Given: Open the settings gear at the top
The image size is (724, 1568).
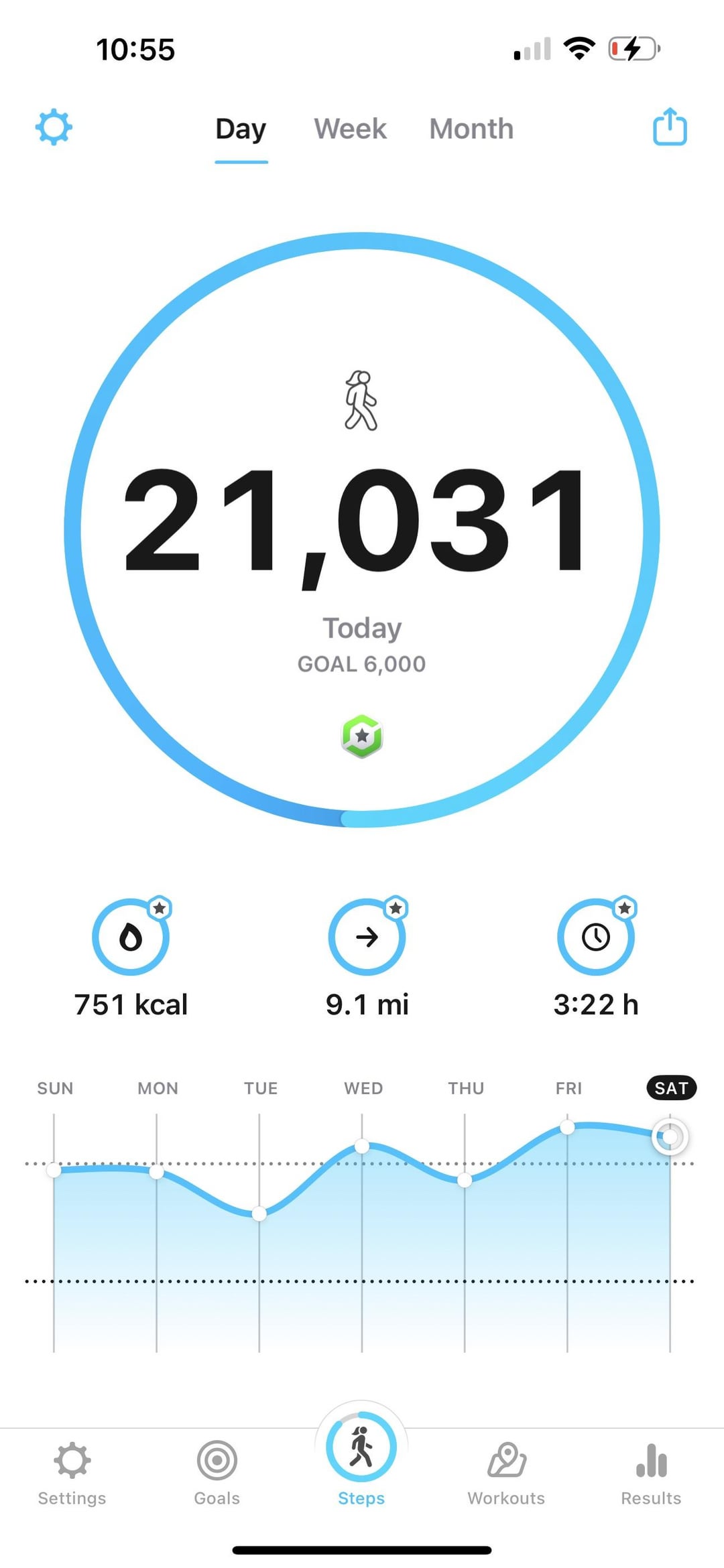Looking at the screenshot, I should pos(54,127).
